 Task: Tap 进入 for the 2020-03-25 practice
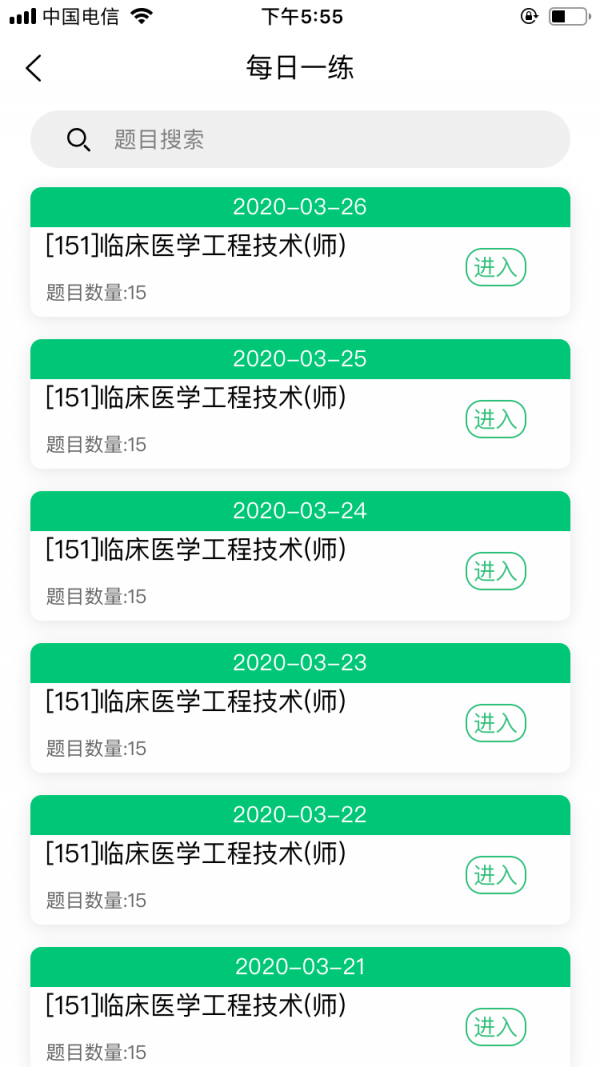pyautogui.click(x=495, y=419)
